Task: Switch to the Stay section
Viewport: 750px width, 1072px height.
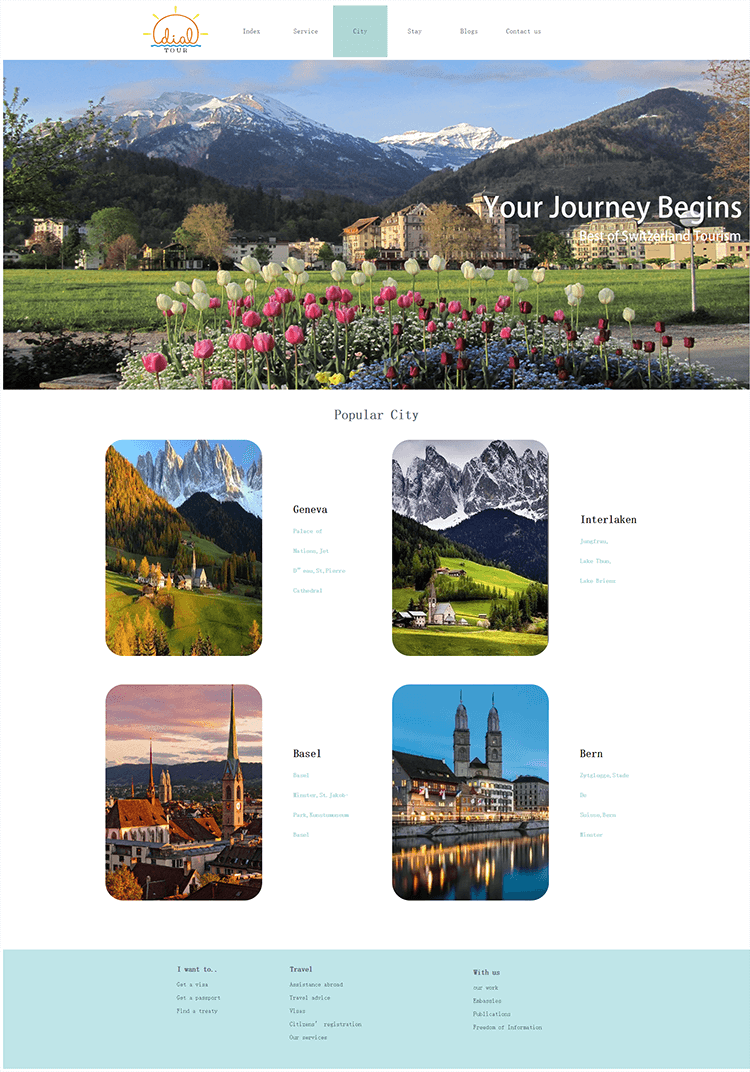Action: (x=414, y=31)
